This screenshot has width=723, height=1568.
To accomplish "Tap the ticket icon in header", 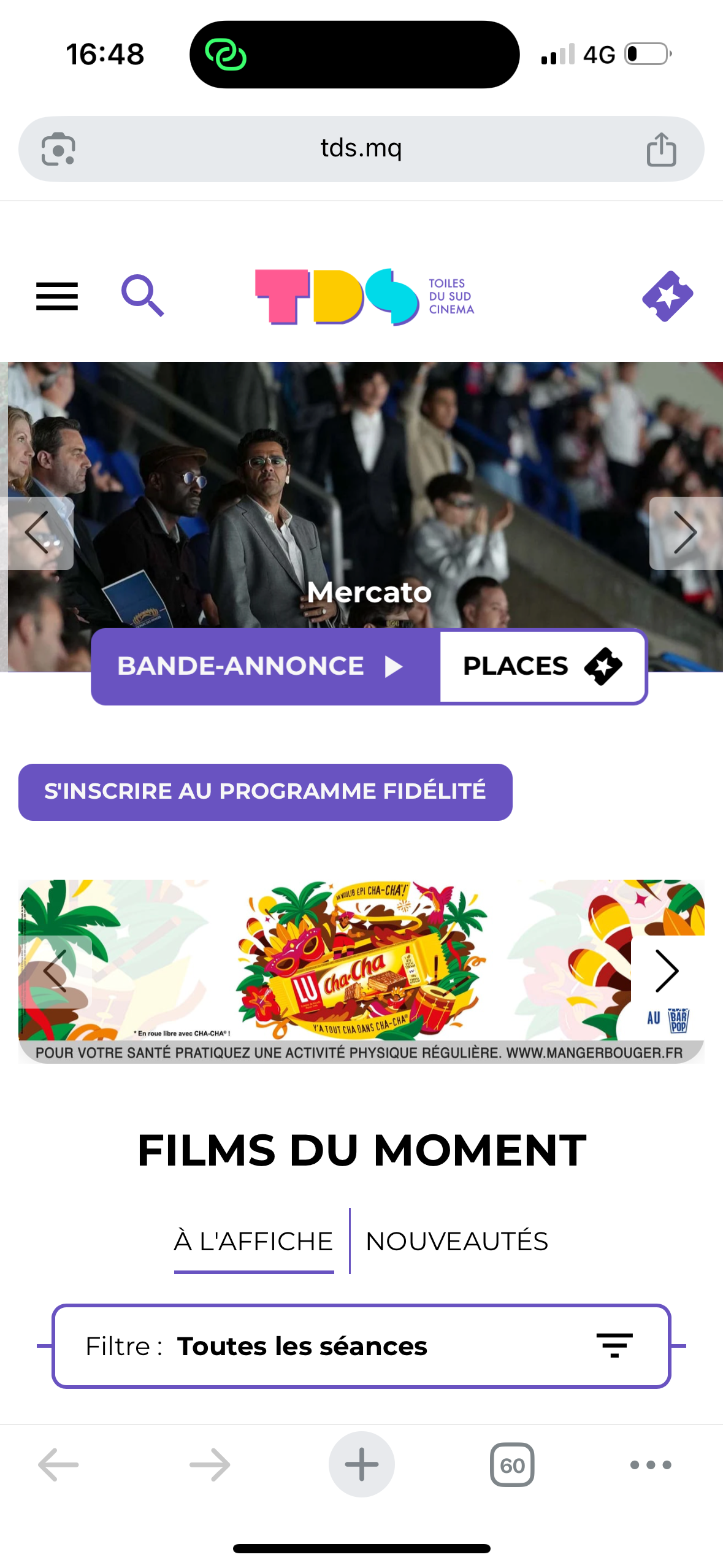I will pos(667,296).
